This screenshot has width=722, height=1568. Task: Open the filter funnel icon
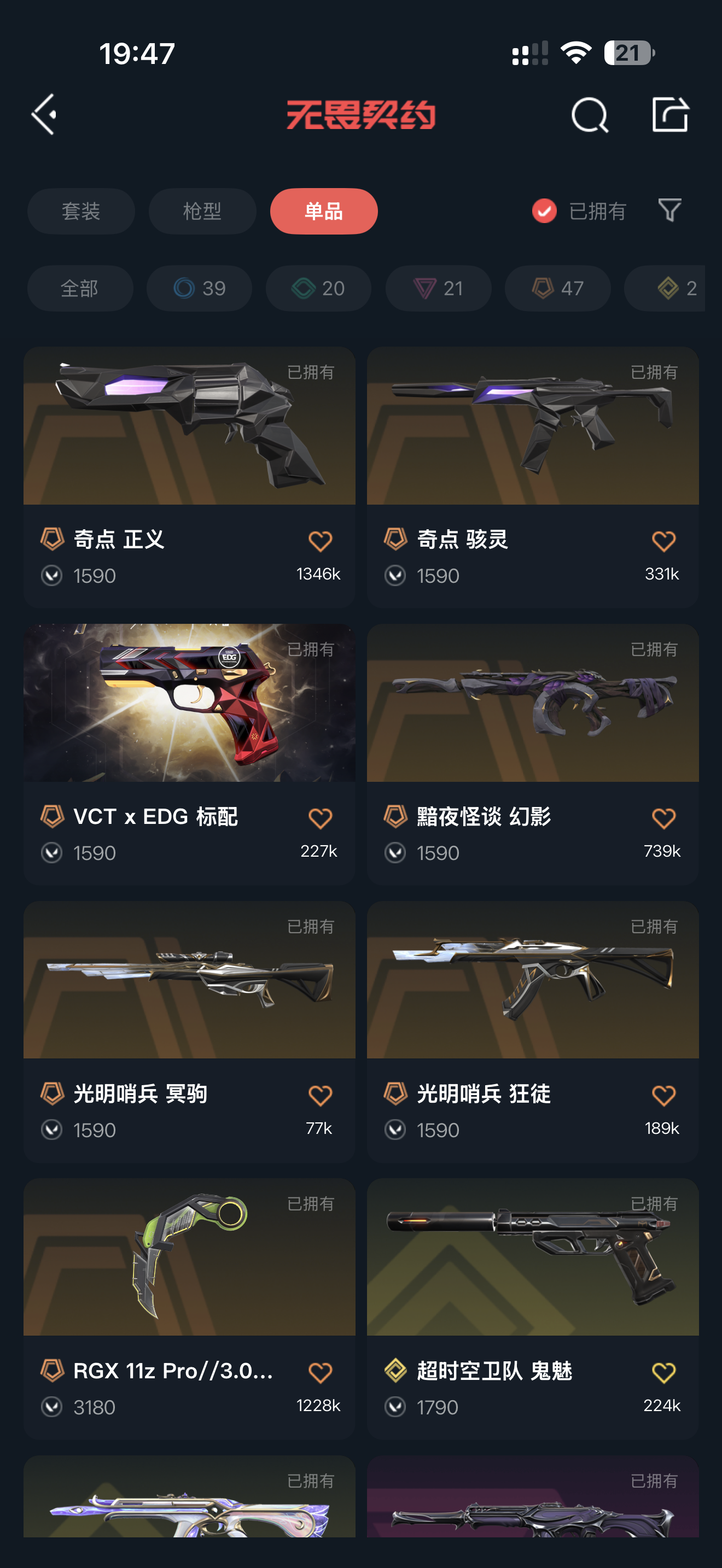[669, 210]
